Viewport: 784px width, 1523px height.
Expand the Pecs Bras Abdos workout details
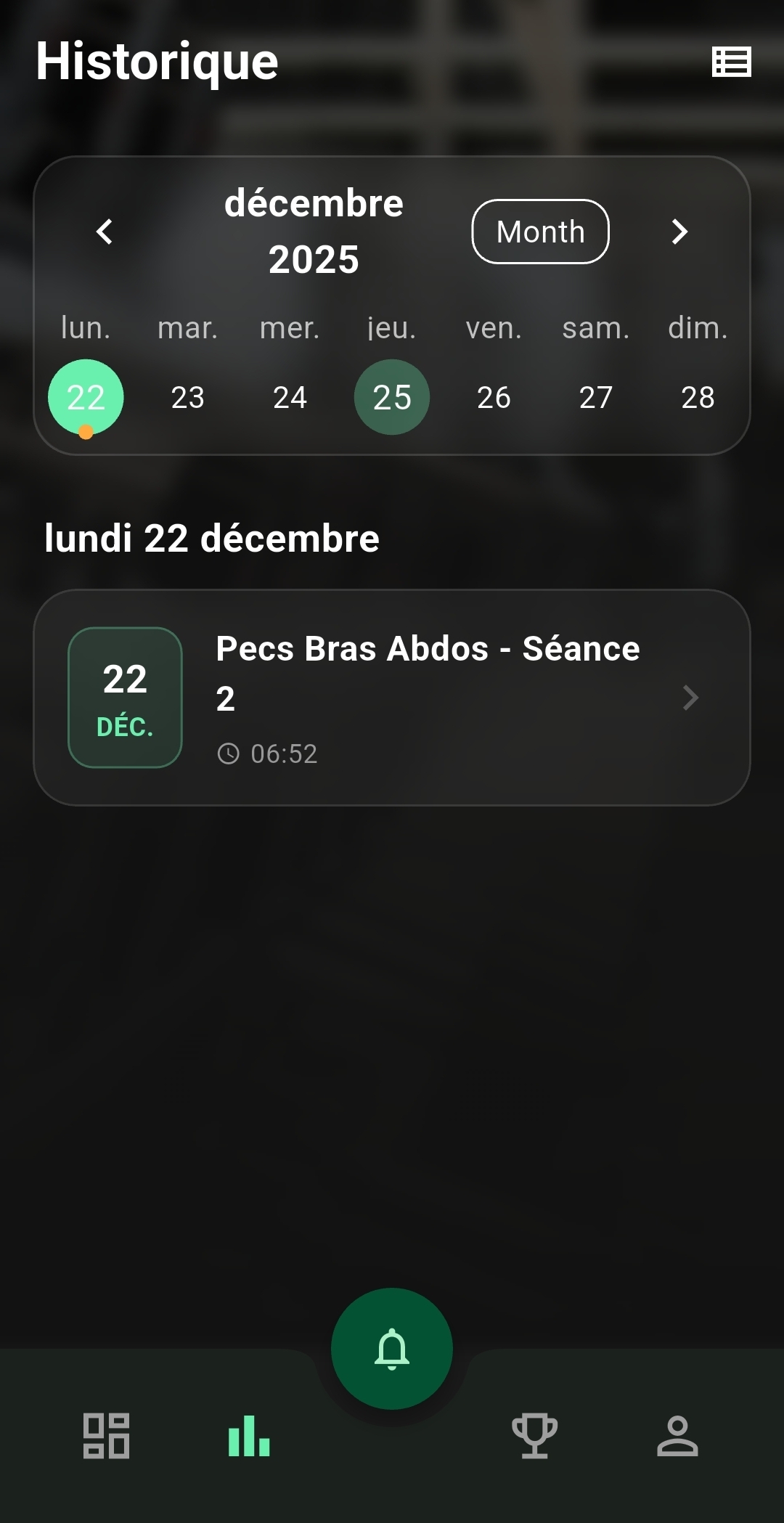[x=690, y=697]
